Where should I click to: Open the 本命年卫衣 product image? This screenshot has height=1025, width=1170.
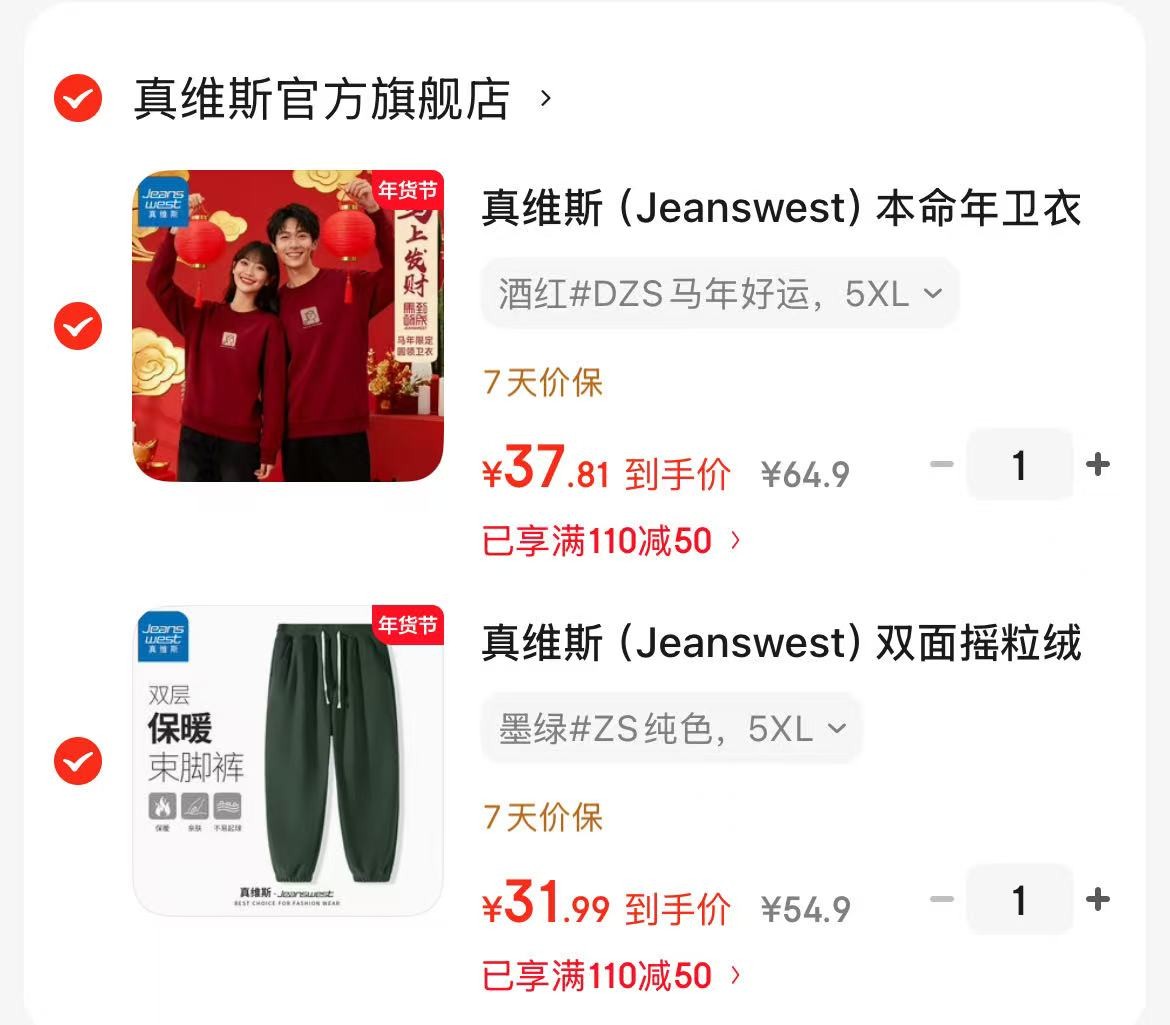(x=288, y=326)
